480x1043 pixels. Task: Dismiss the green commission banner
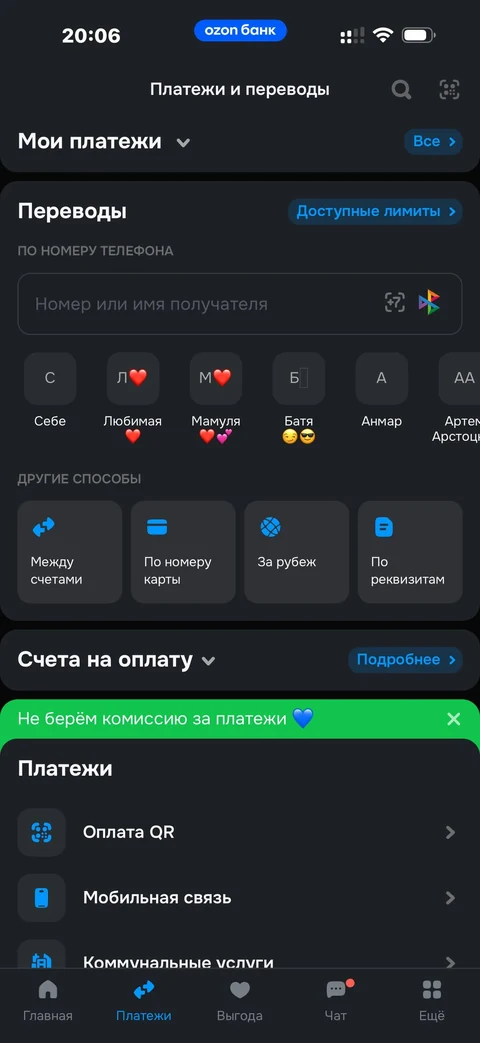point(453,718)
